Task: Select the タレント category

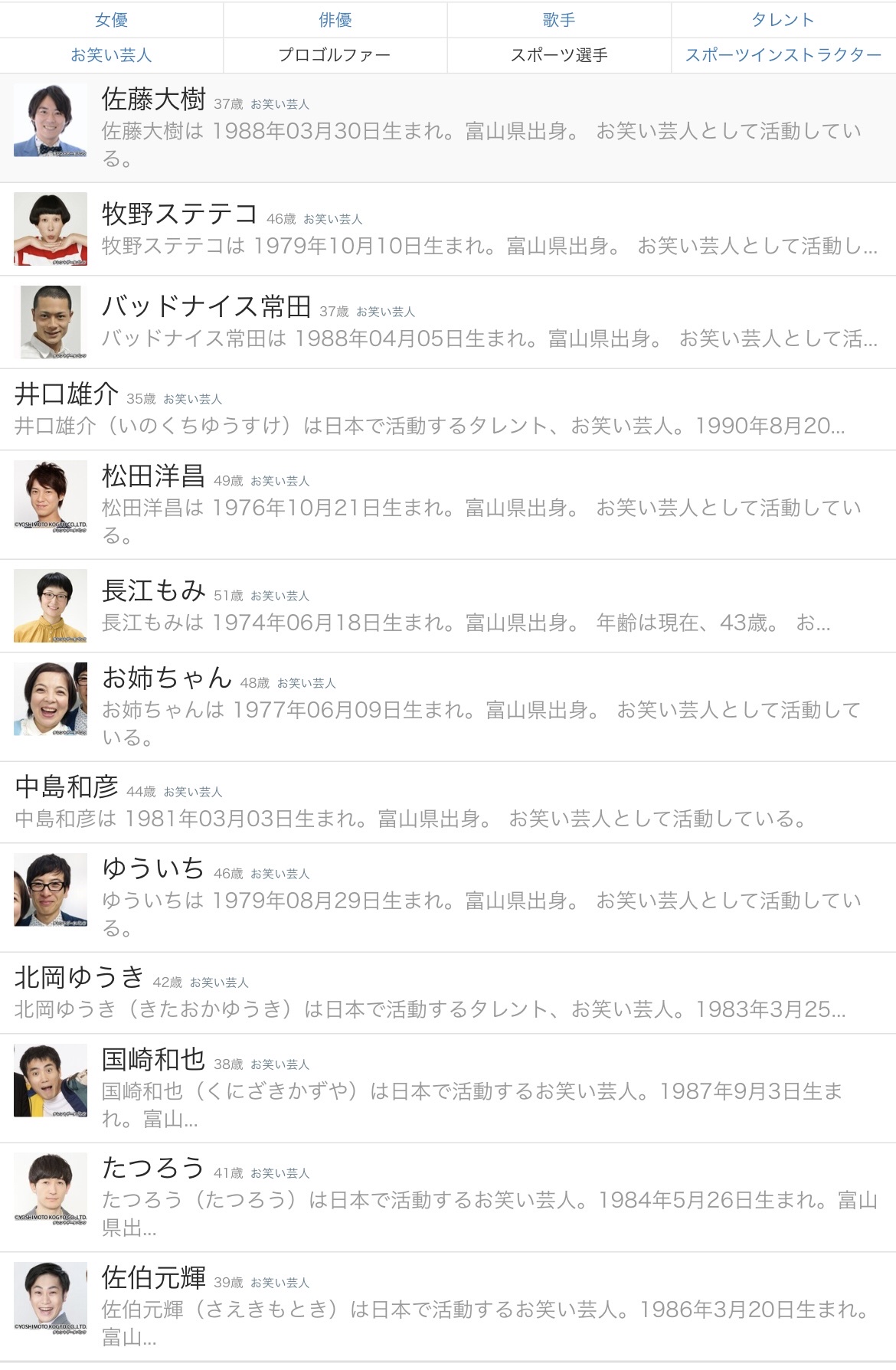Action: click(783, 20)
